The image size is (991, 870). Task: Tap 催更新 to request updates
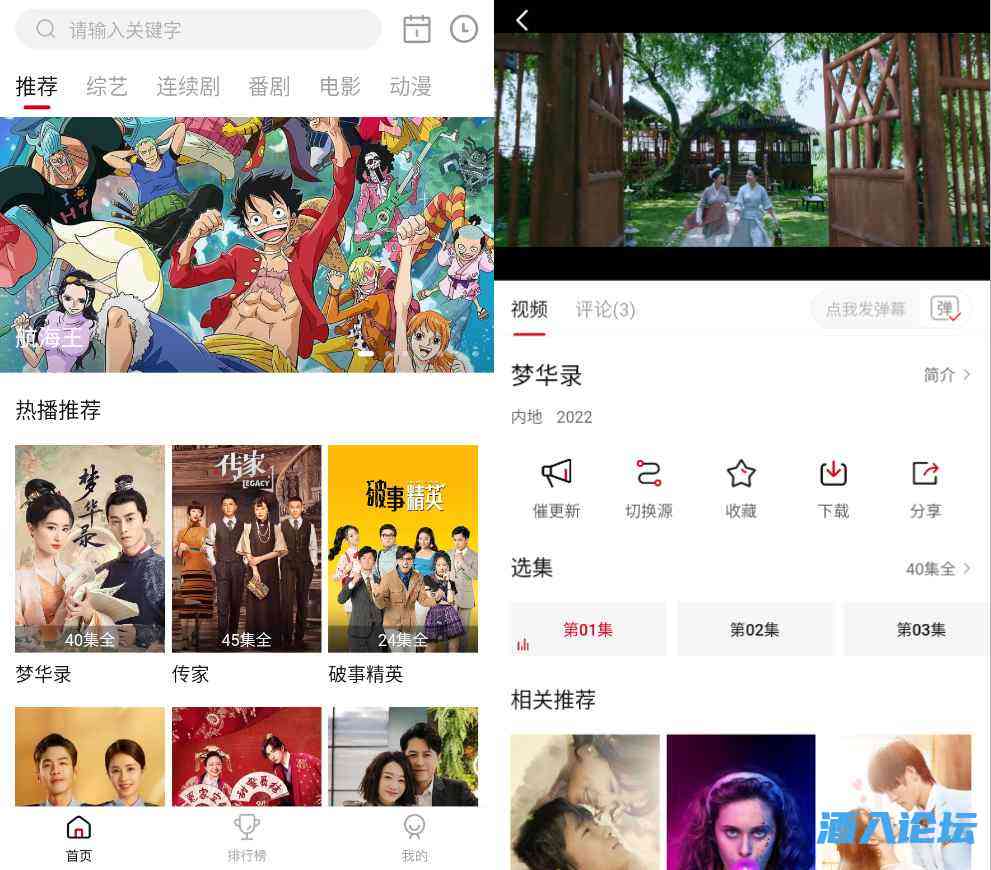tap(556, 488)
